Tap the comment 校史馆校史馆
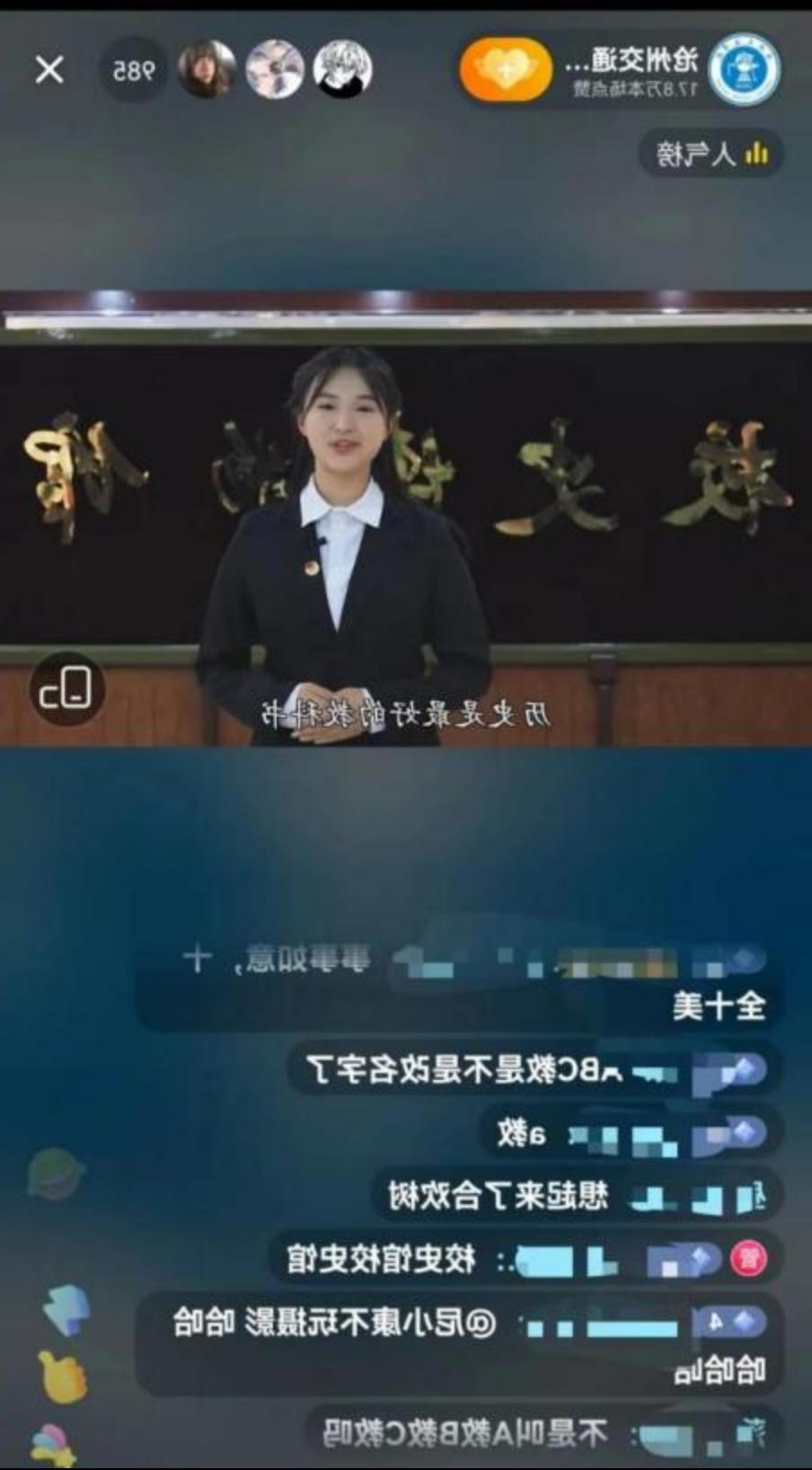 tap(382, 1259)
